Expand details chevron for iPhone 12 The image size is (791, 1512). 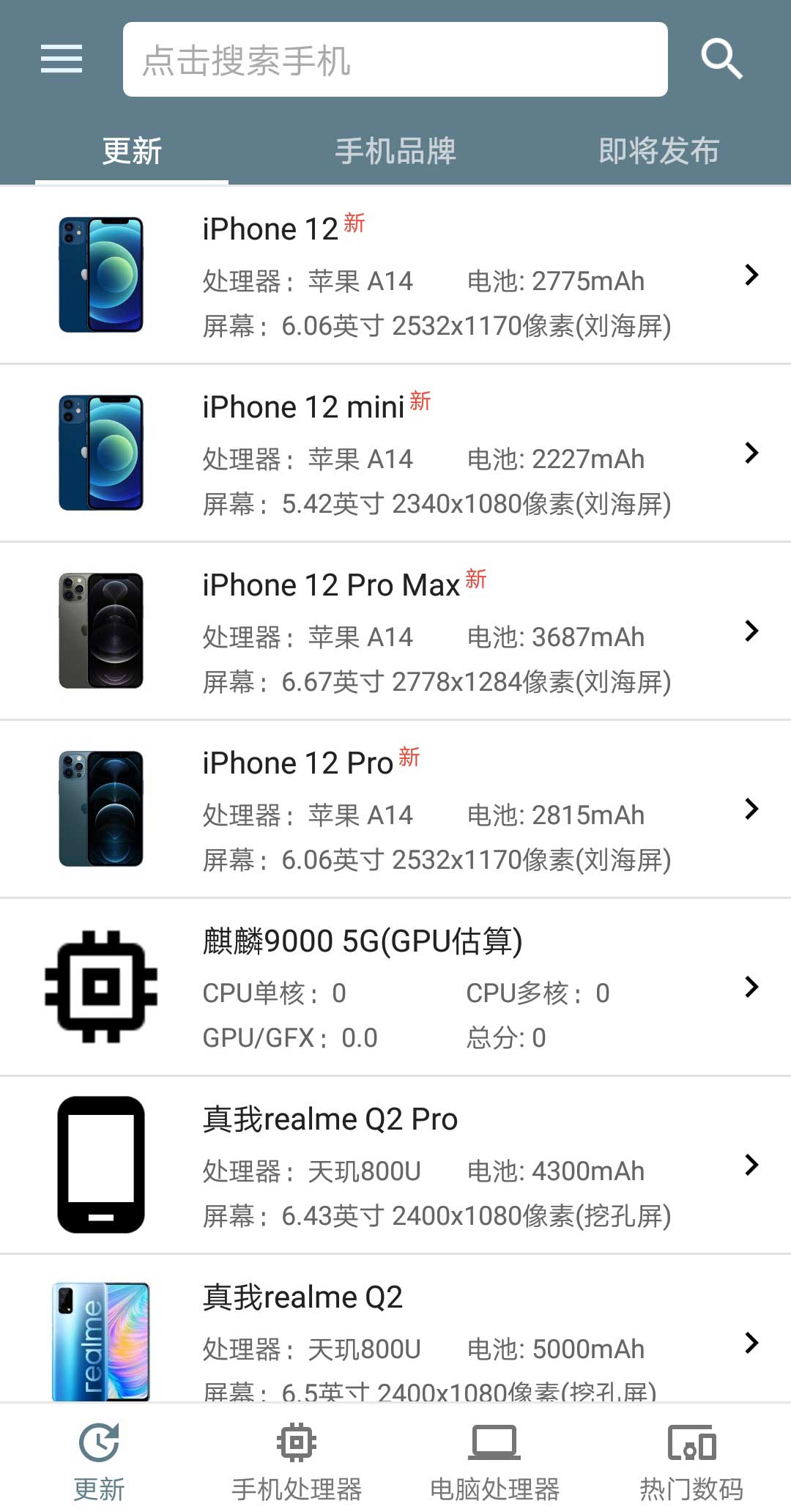(x=751, y=275)
